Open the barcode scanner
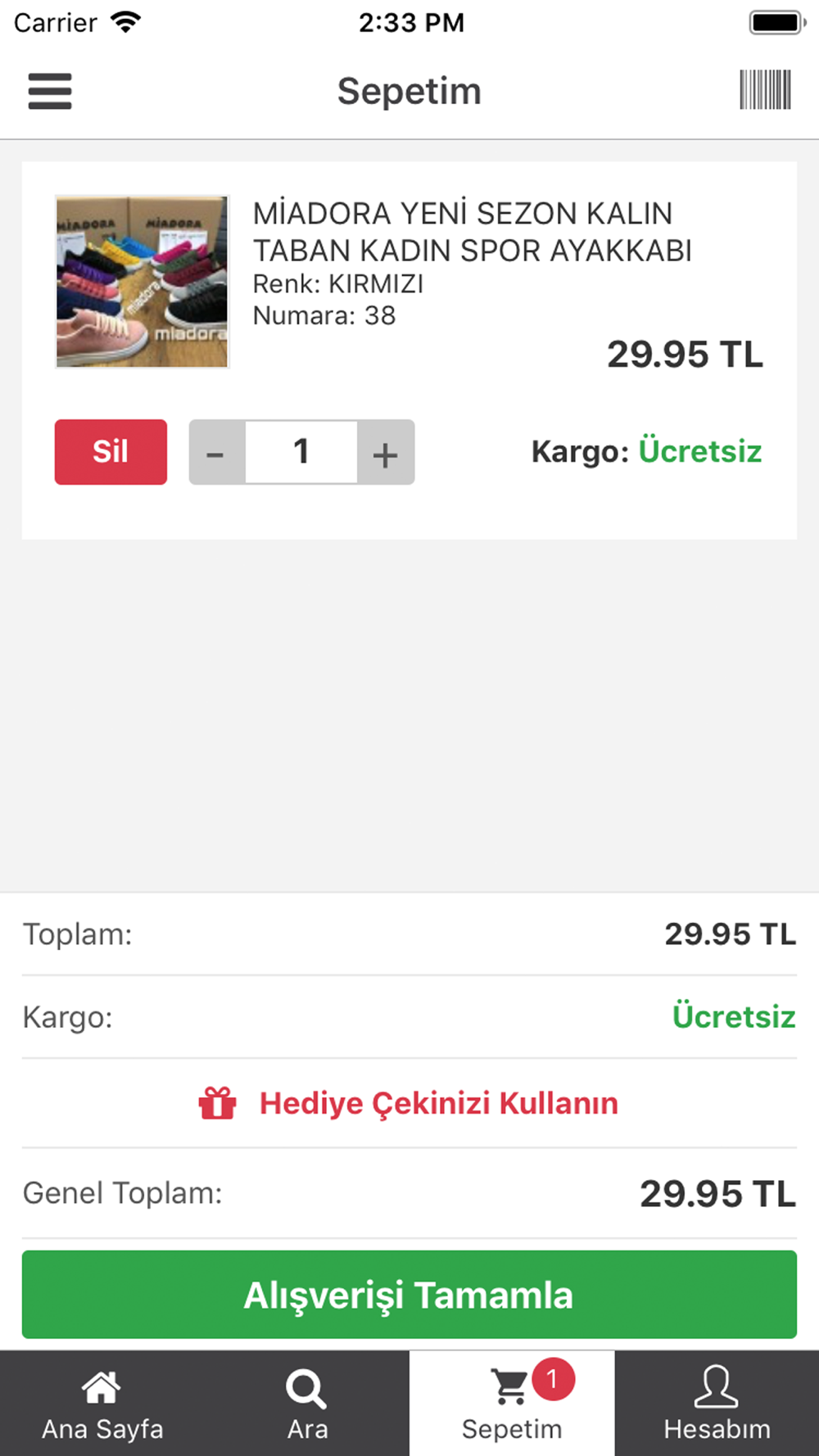This screenshot has height=1456, width=819. [766, 90]
